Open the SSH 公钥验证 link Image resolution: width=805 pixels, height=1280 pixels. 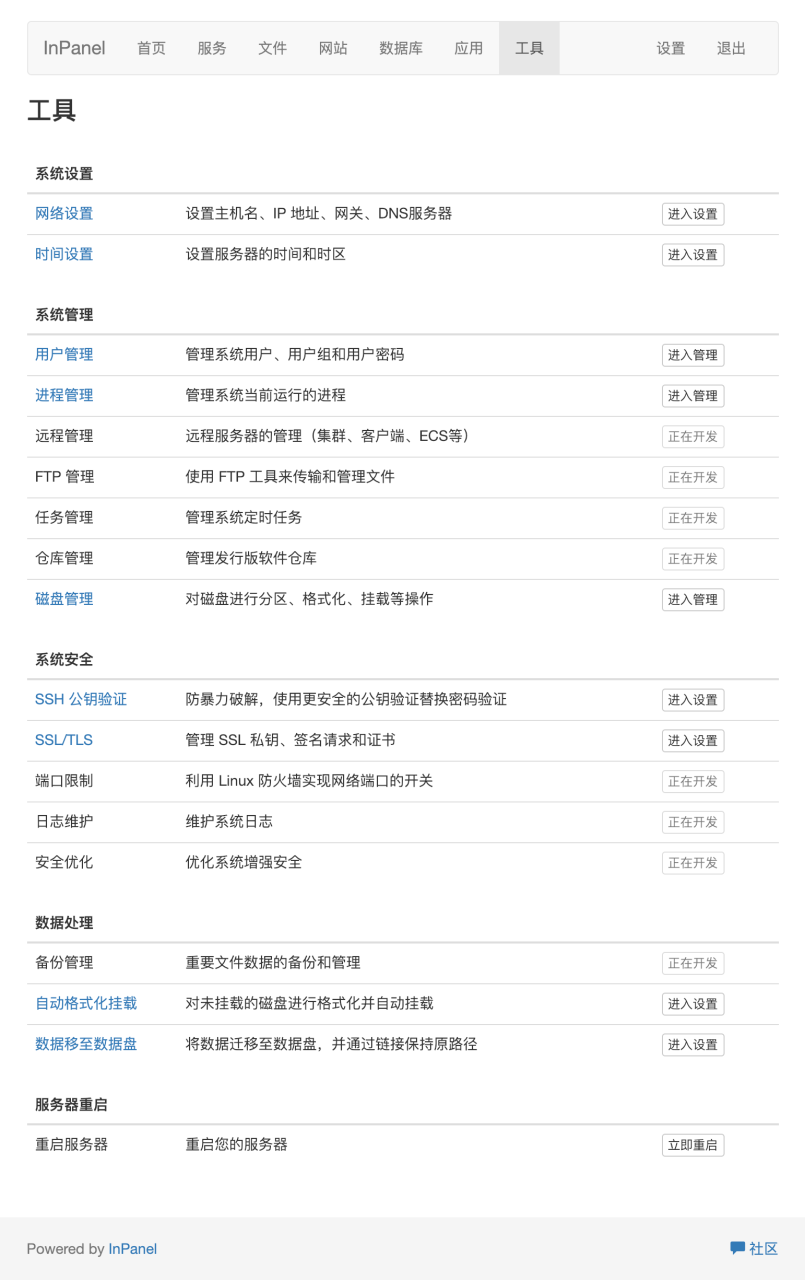pos(80,699)
